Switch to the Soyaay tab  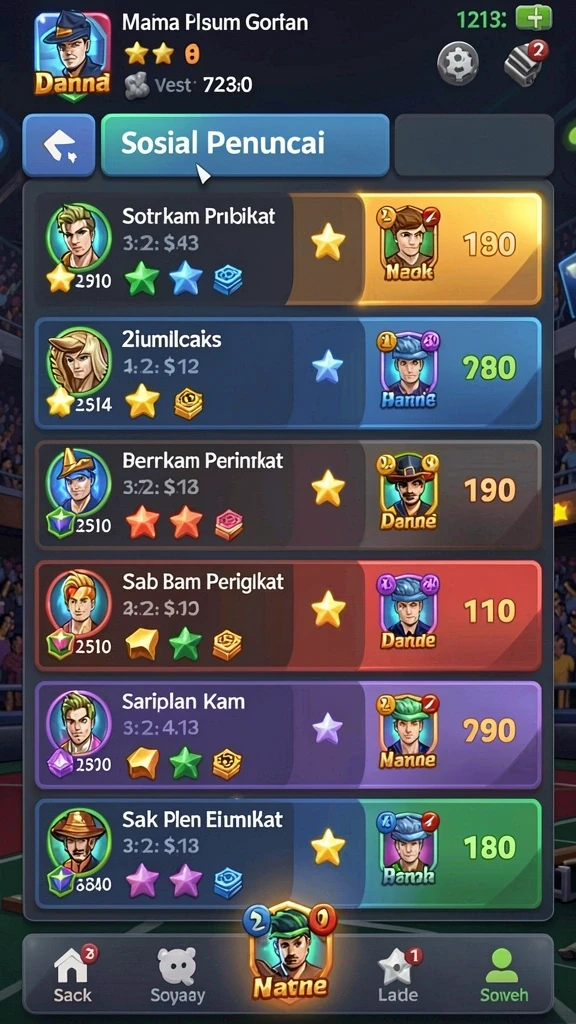click(178, 974)
